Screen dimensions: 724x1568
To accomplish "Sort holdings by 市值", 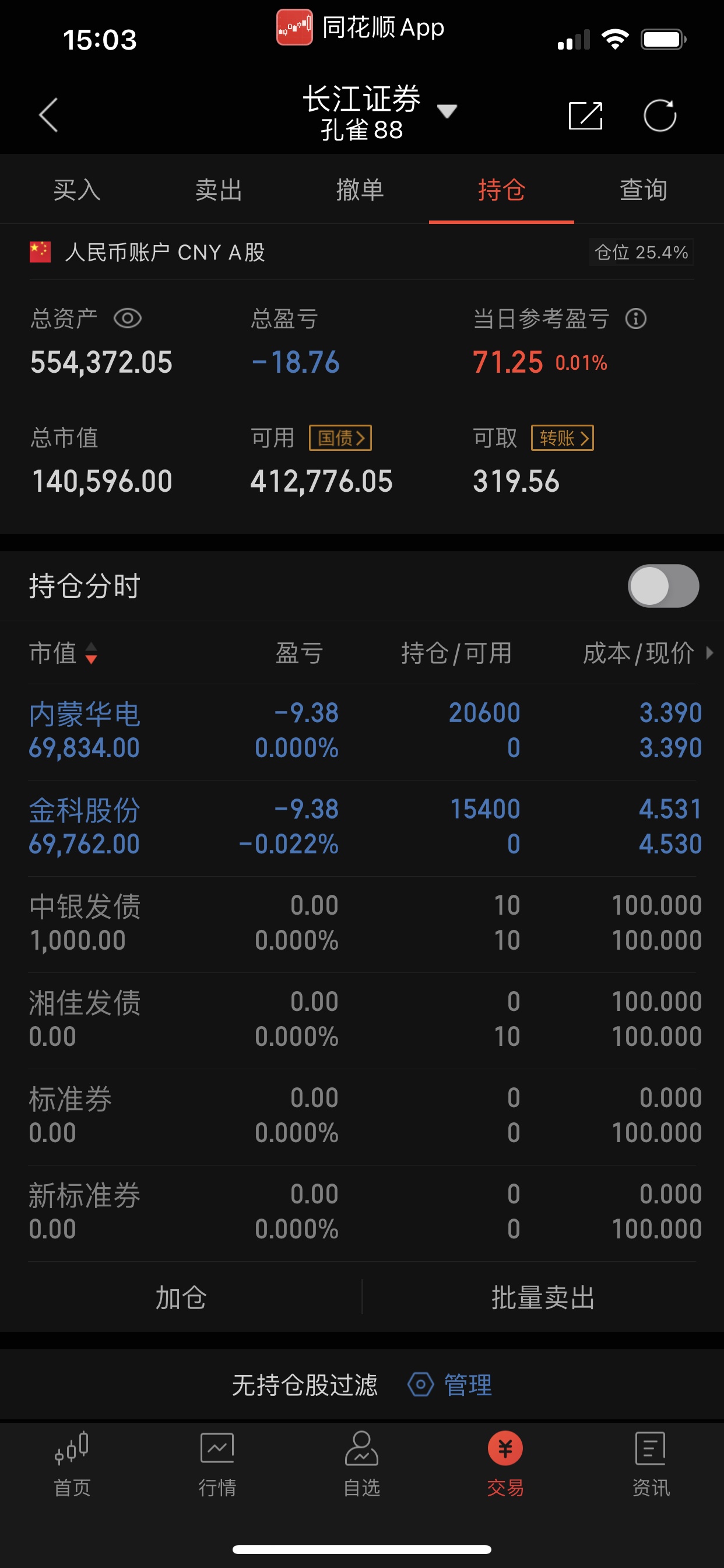I will (64, 653).
